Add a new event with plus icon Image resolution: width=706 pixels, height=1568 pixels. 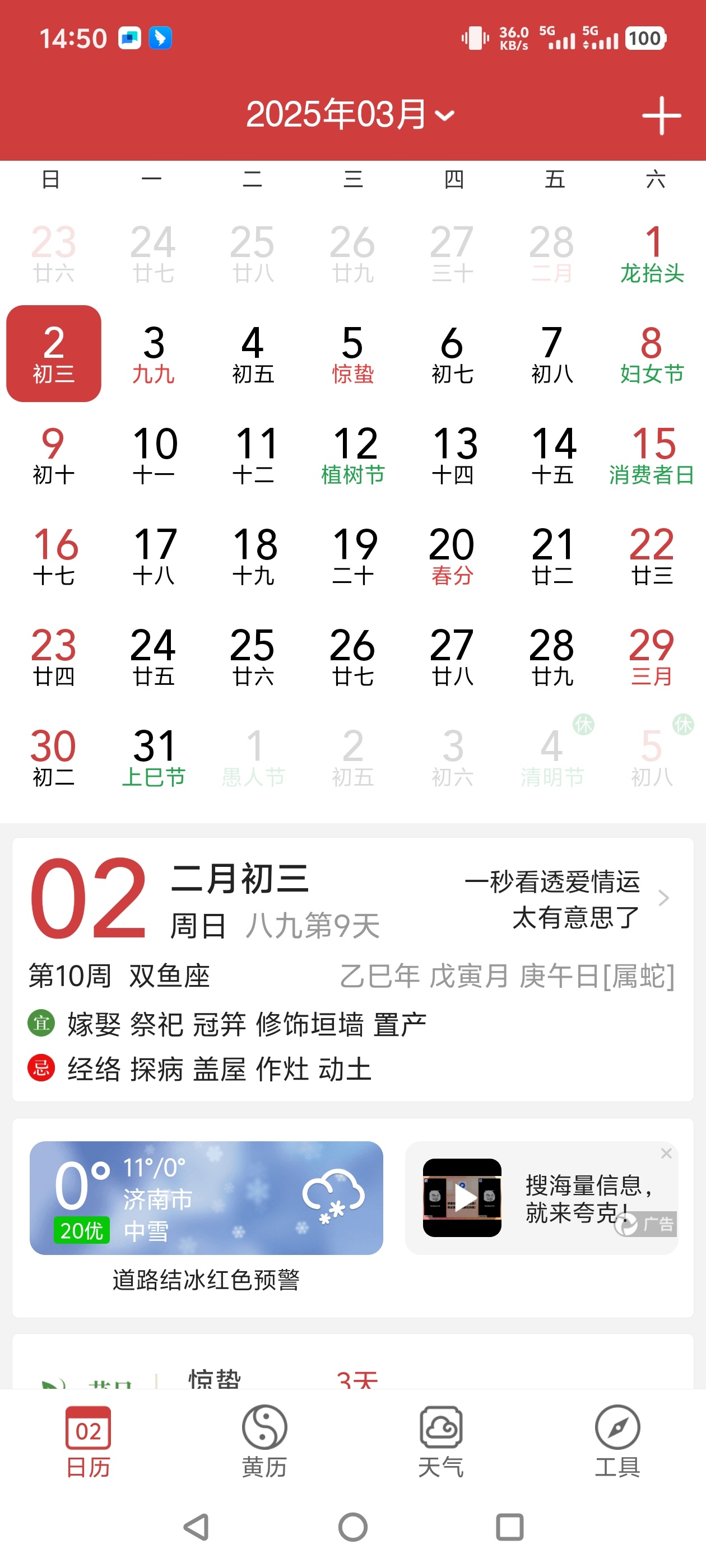point(661,116)
